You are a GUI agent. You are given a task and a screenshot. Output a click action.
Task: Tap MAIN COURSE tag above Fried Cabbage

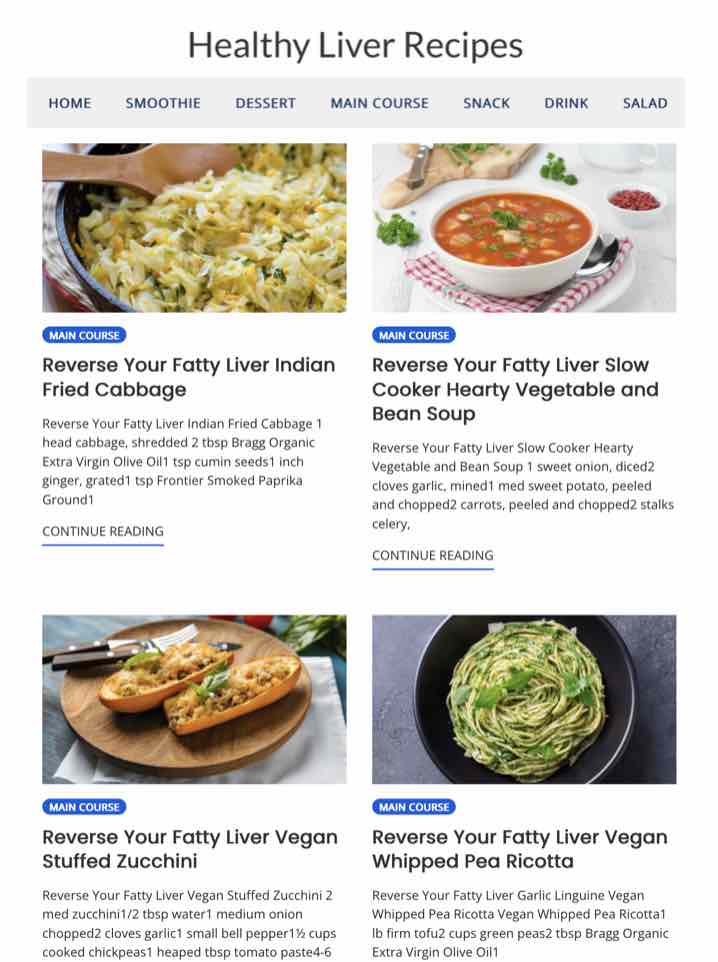(84, 336)
